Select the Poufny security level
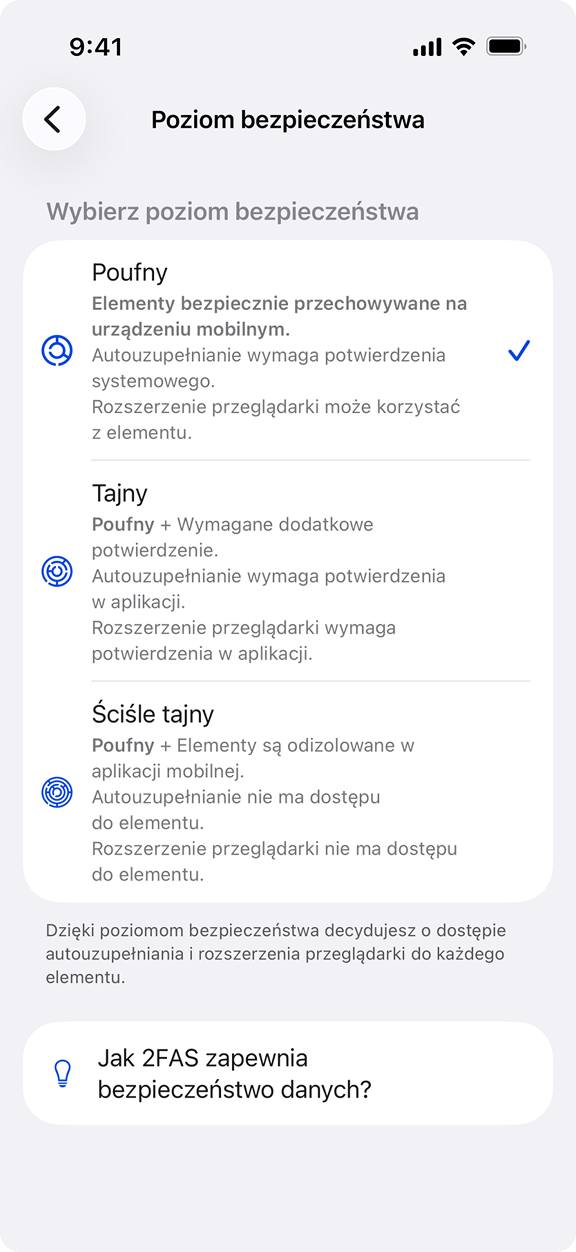This screenshot has height=1252, width=576. tap(288, 351)
